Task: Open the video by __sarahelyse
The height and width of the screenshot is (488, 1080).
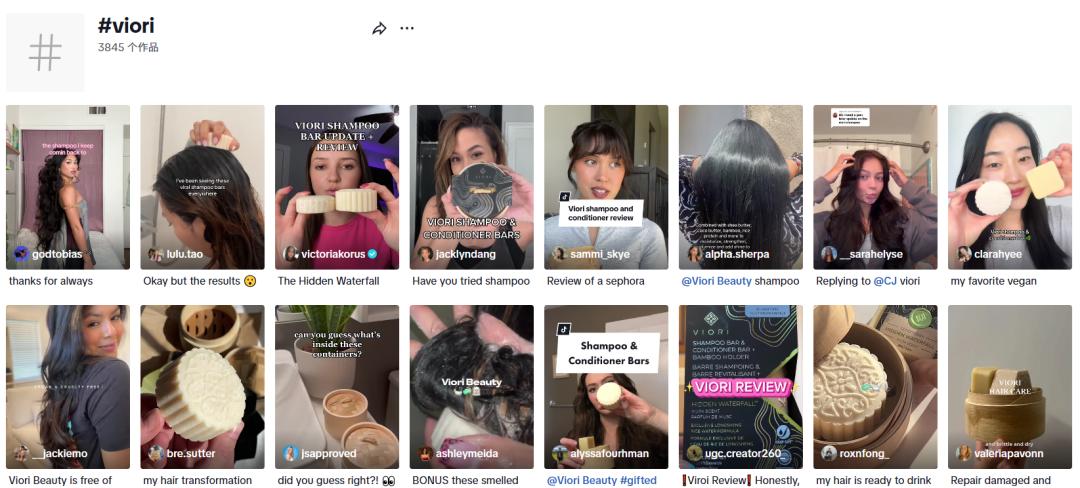Action: click(875, 186)
